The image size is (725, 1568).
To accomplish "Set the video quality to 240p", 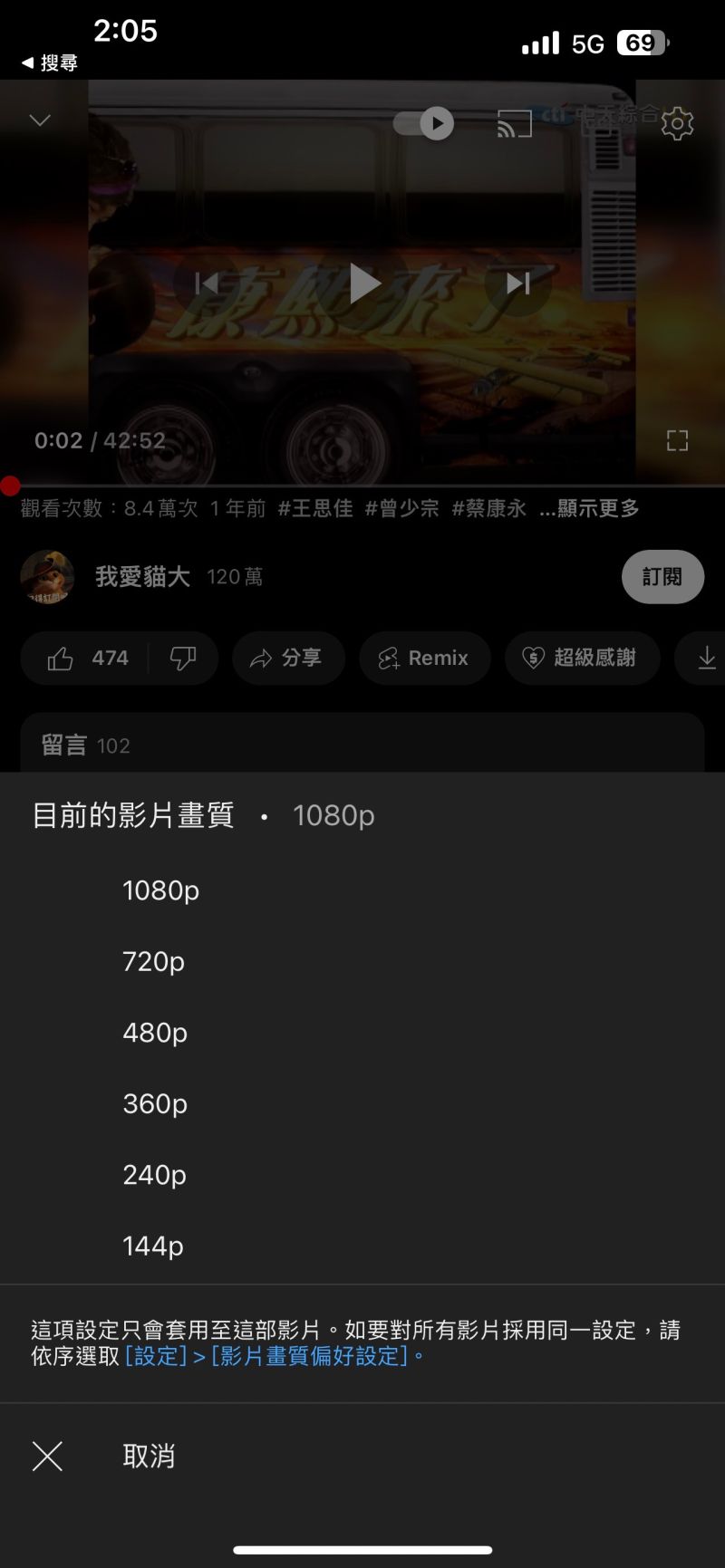I will point(362,1175).
